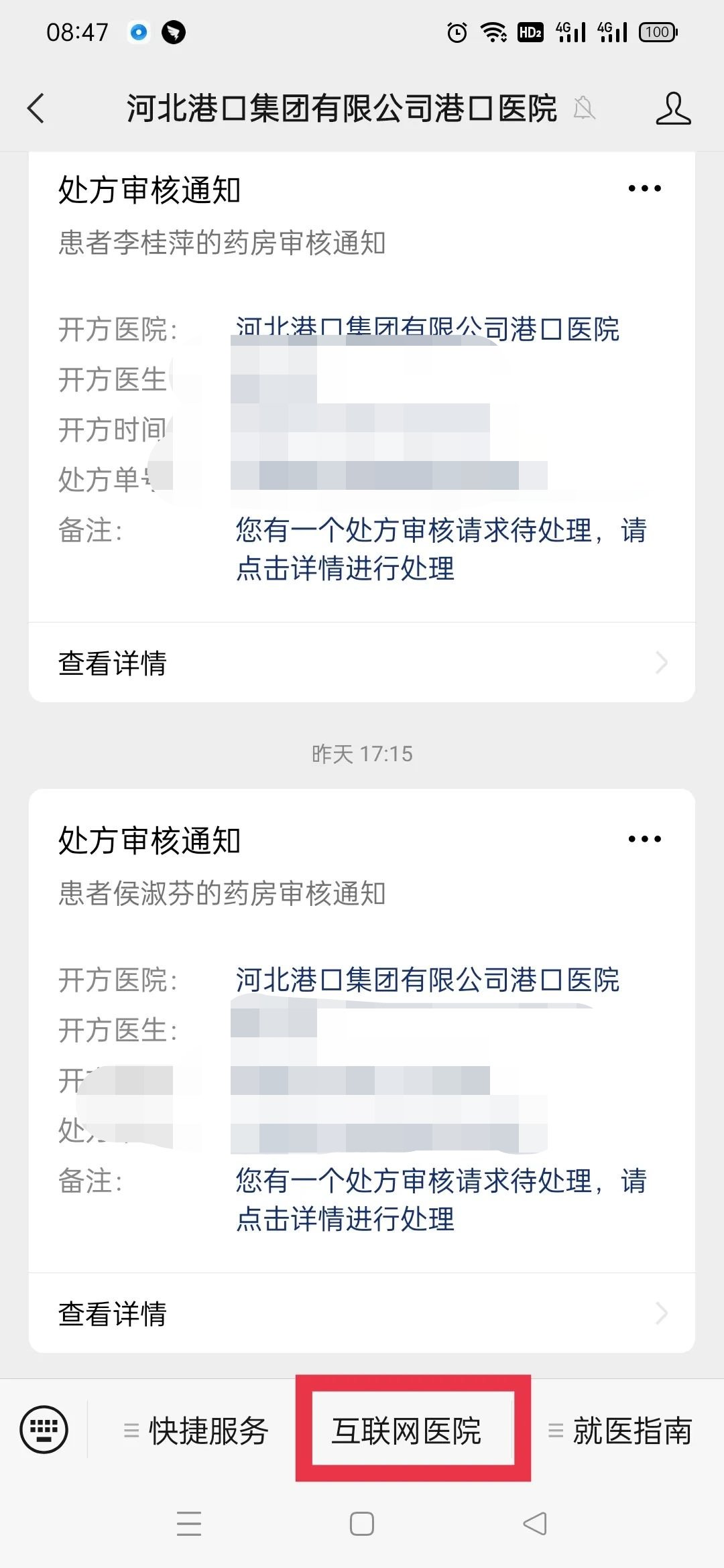Expand the 就医指南 menu
This screenshot has height=1568, width=724.
tap(620, 1431)
